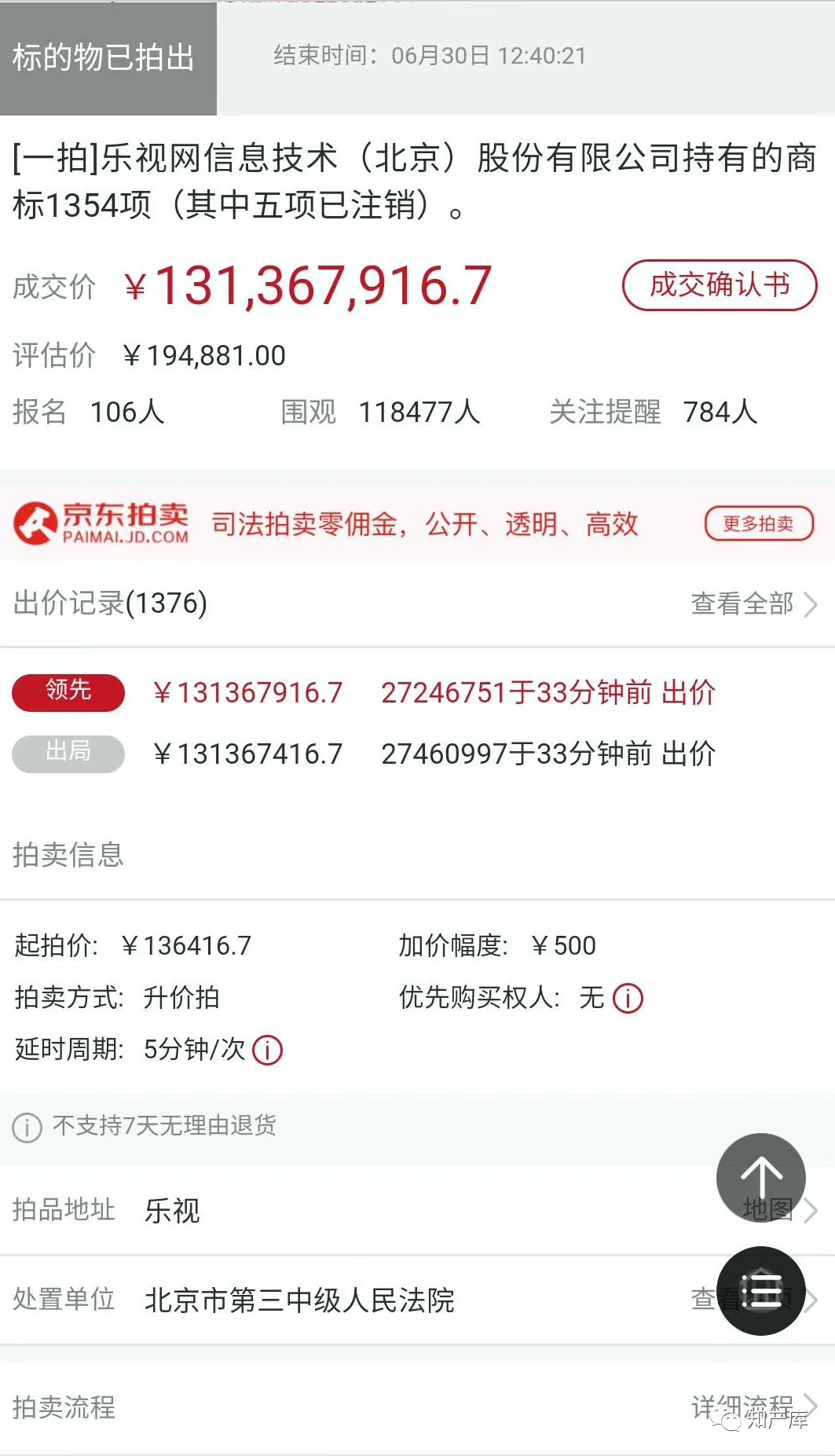
Task: Open the floating list menu button
Action: 760,1290
